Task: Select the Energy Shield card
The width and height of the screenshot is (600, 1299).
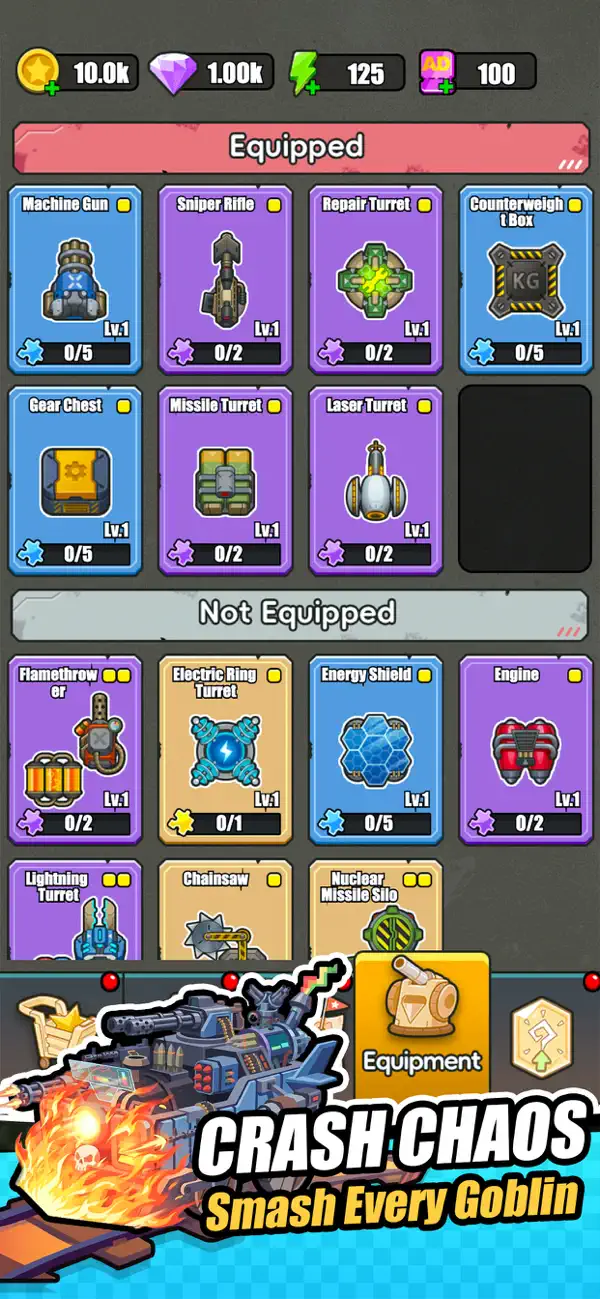Action: [x=375, y=750]
